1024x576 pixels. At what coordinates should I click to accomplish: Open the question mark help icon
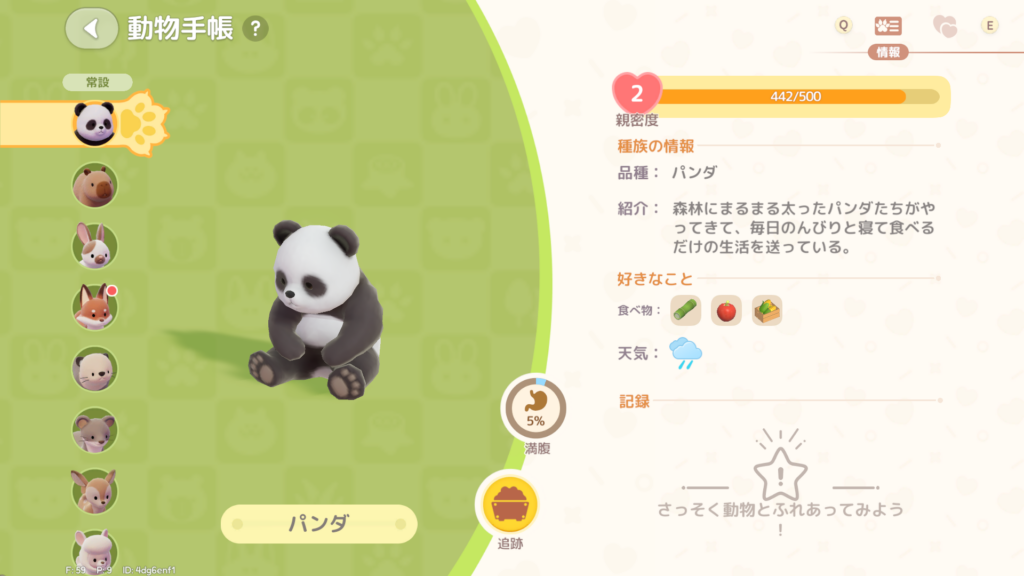point(256,29)
